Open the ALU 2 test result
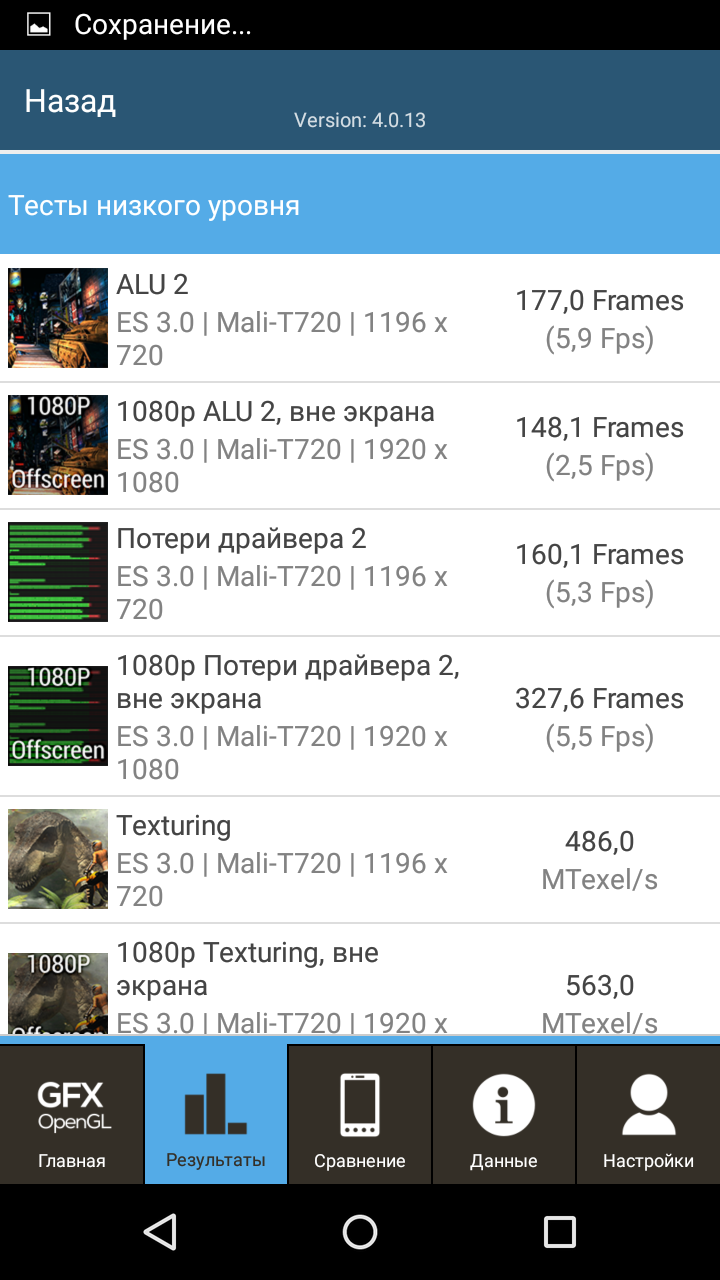 pyautogui.click(x=360, y=319)
